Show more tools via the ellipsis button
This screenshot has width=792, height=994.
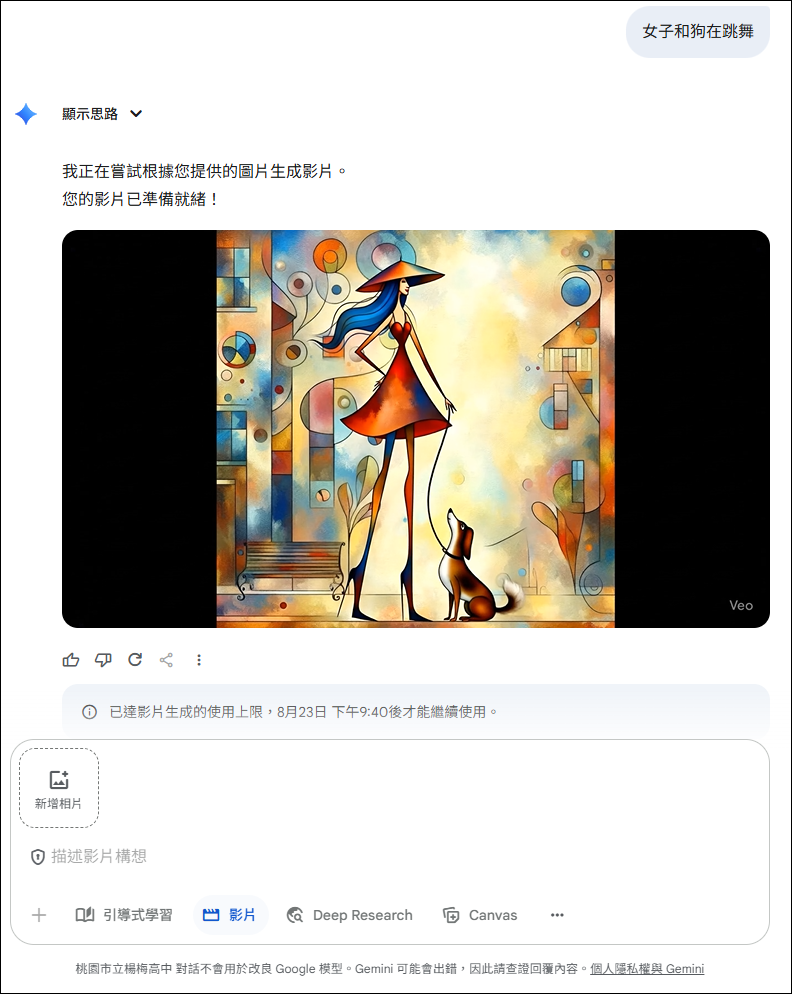[557, 915]
